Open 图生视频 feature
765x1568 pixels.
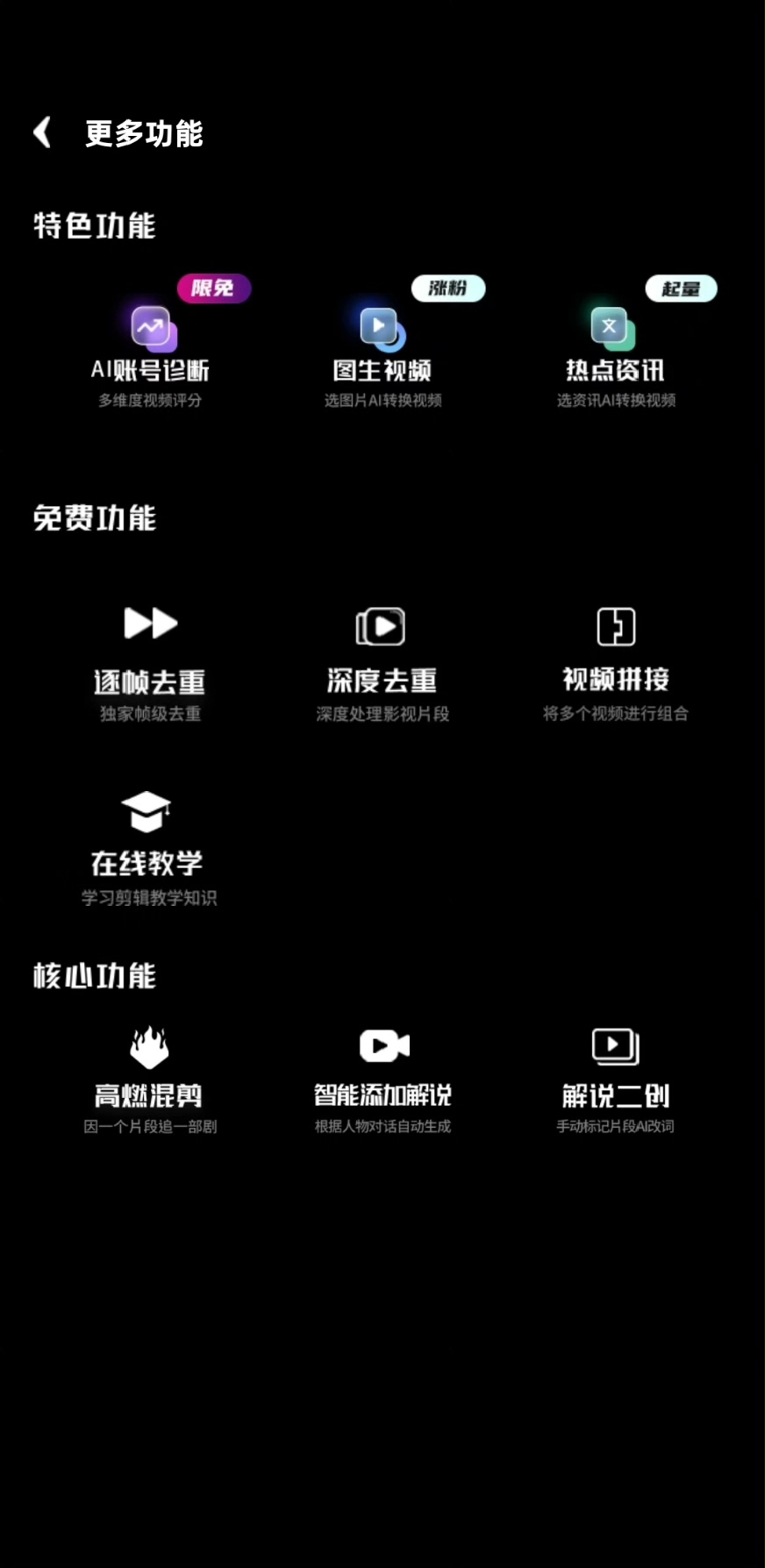click(x=382, y=349)
